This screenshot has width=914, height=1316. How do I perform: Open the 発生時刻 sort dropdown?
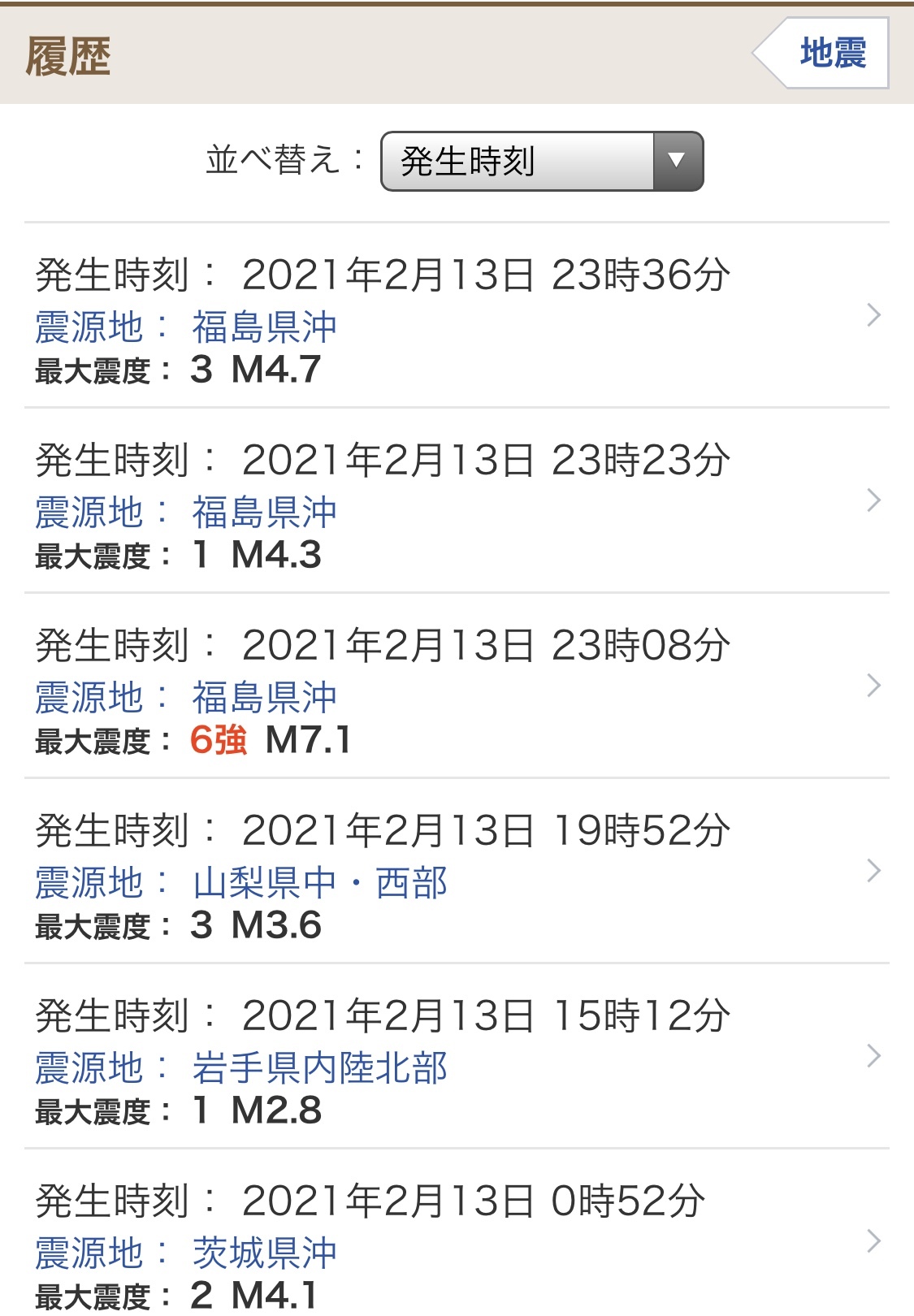tap(541, 162)
